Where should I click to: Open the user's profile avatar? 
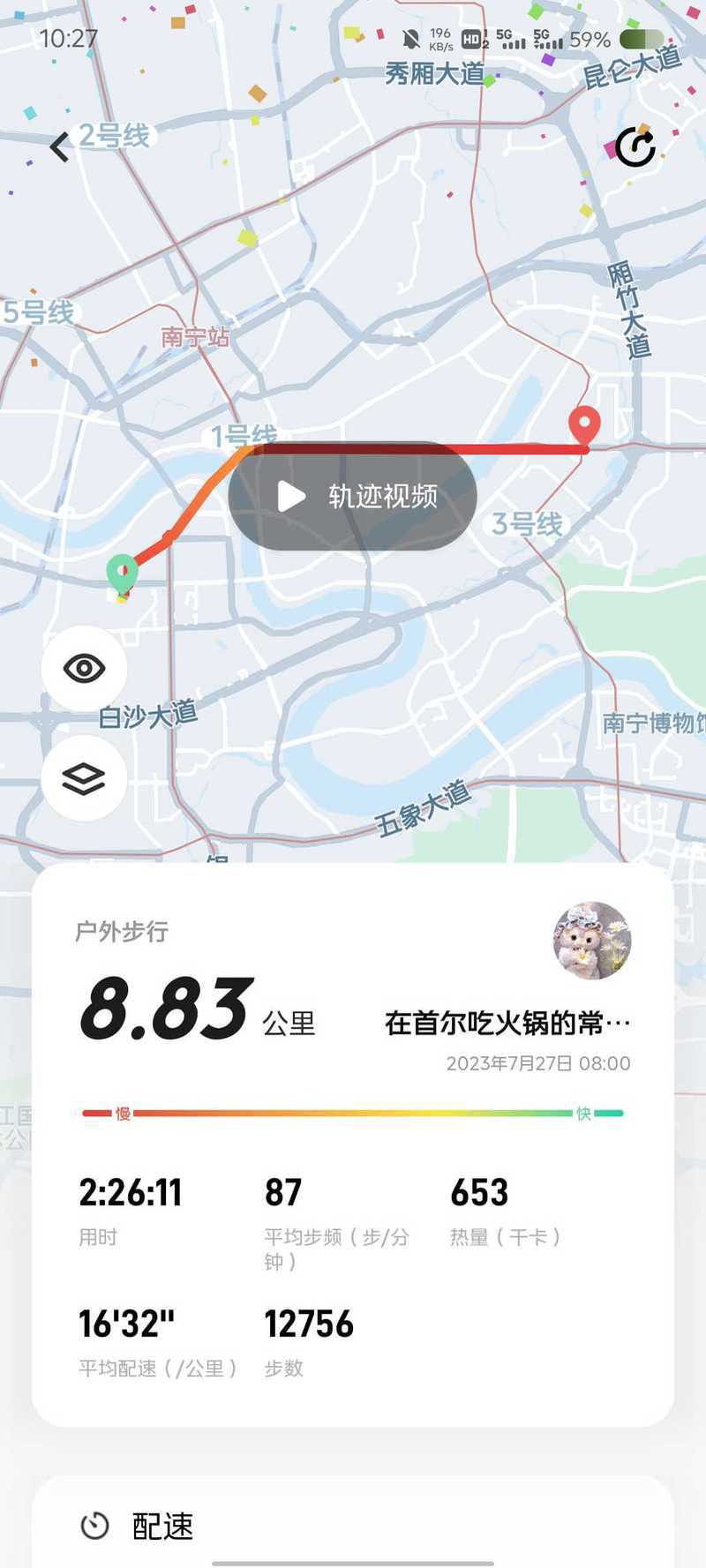click(x=591, y=941)
